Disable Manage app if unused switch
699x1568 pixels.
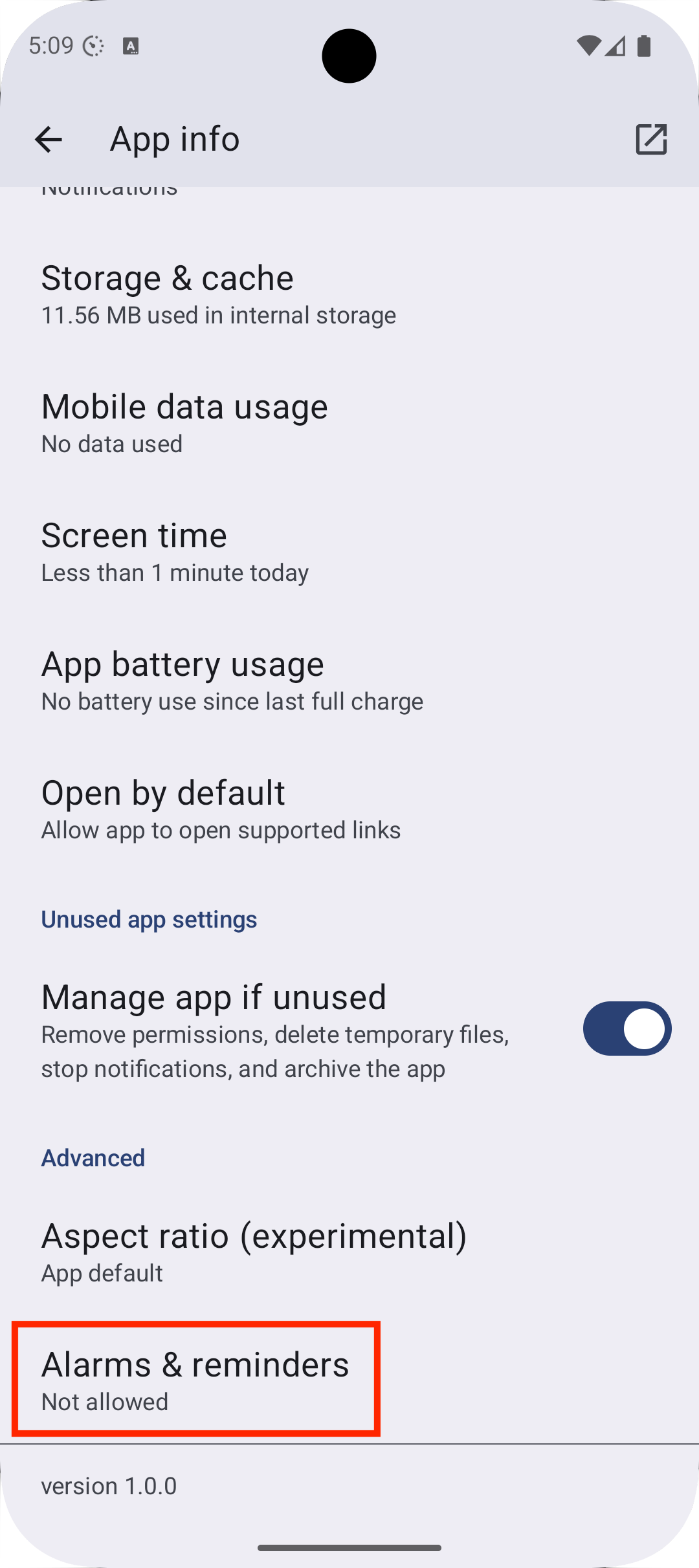(627, 1029)
